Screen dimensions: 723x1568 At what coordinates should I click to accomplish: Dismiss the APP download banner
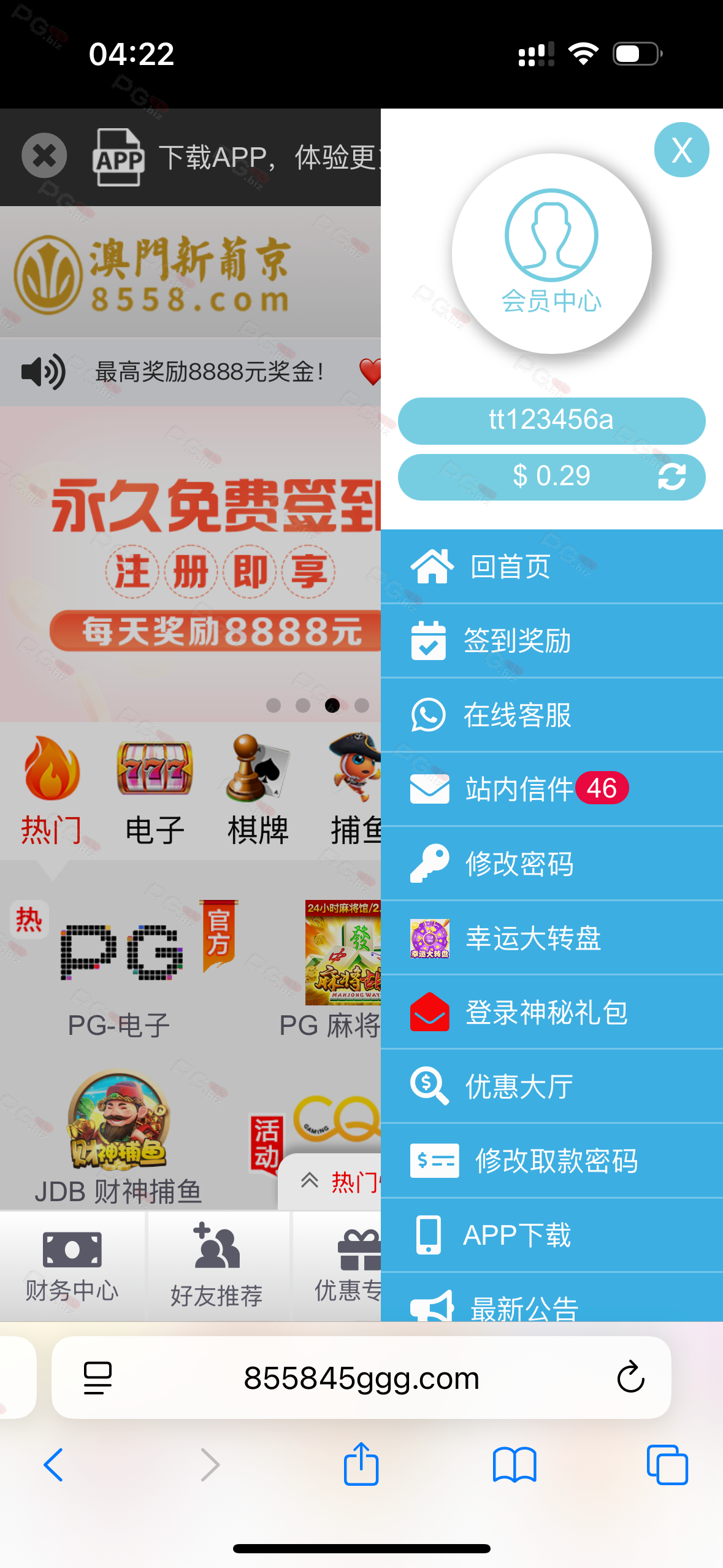coord(44,156)
